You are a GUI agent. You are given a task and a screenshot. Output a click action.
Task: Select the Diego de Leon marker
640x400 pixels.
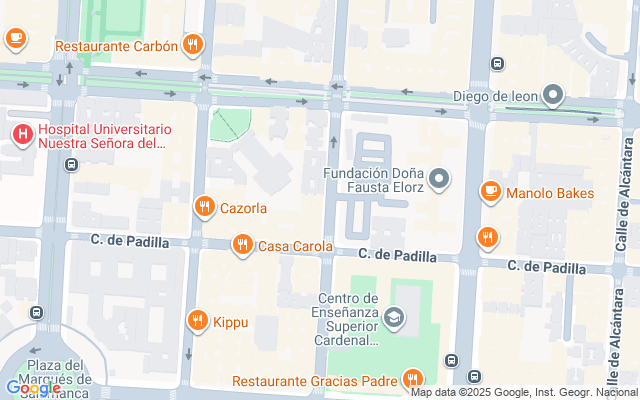[553, 97]
